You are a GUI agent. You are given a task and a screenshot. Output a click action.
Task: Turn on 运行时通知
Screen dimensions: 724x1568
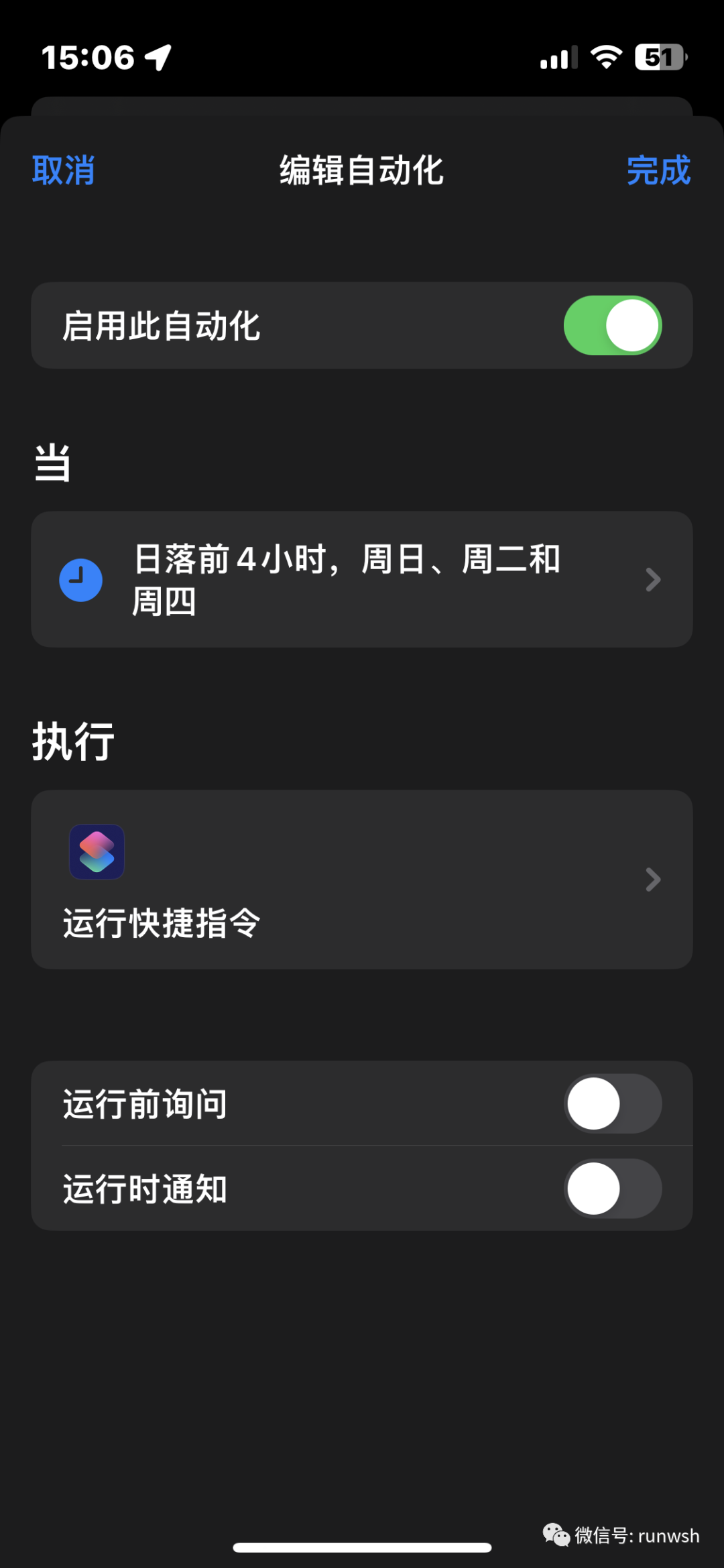coord(613,1189)
